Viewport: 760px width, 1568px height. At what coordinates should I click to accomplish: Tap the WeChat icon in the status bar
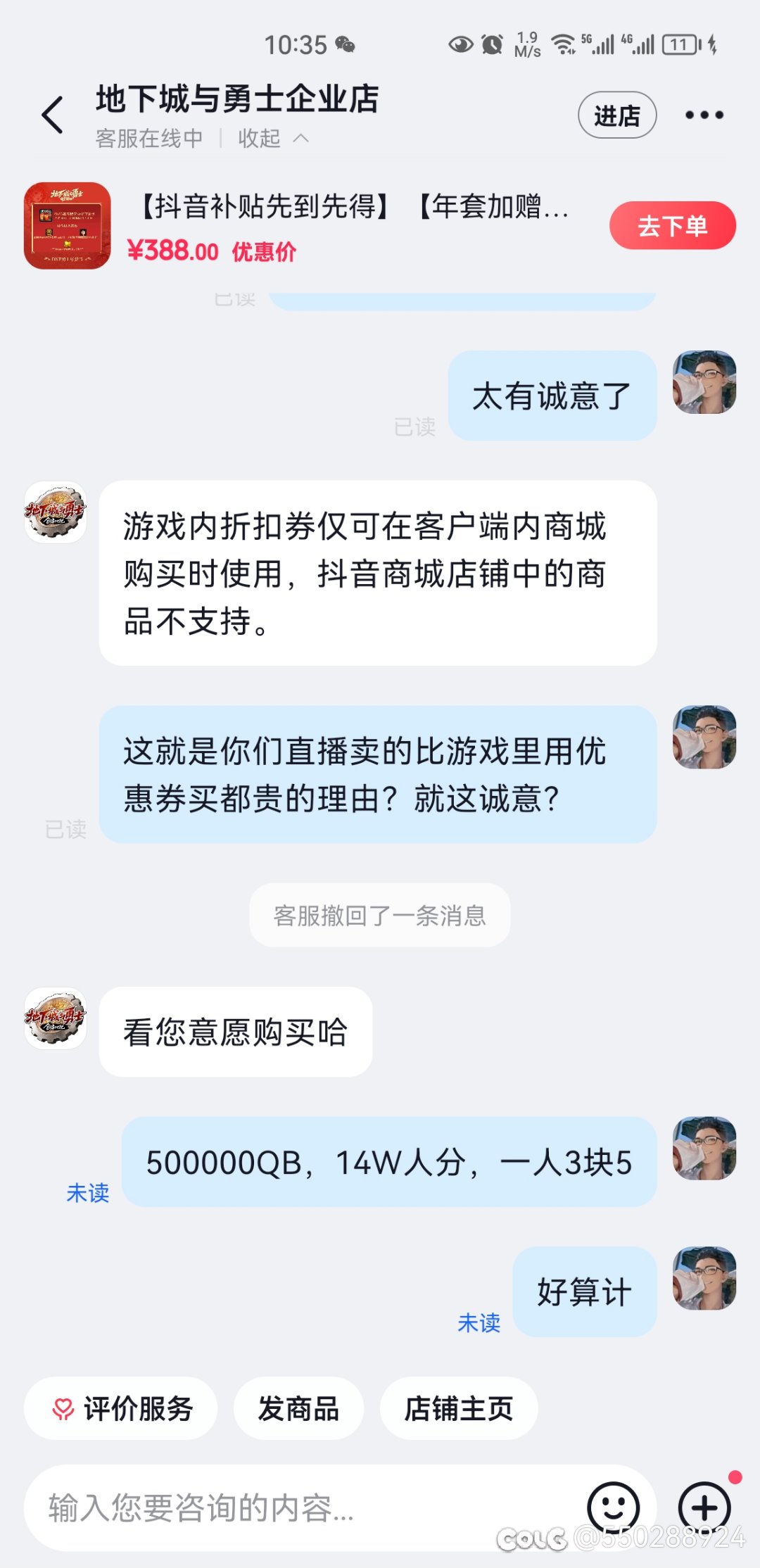click(345, 44)
